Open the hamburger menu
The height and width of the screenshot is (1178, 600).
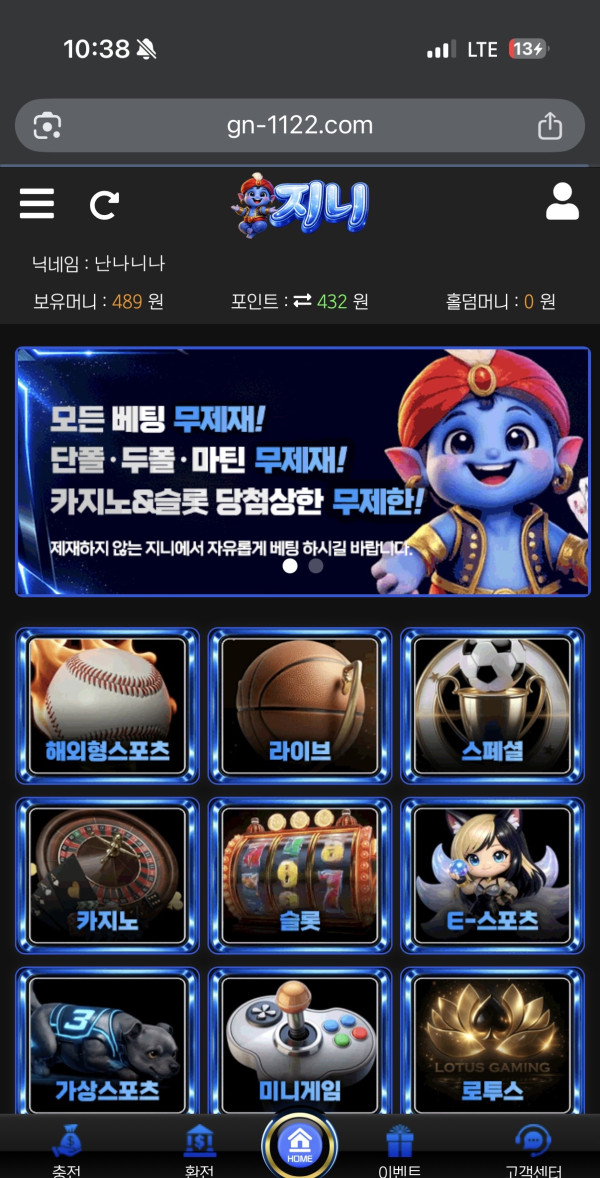[x=37, y=203]
